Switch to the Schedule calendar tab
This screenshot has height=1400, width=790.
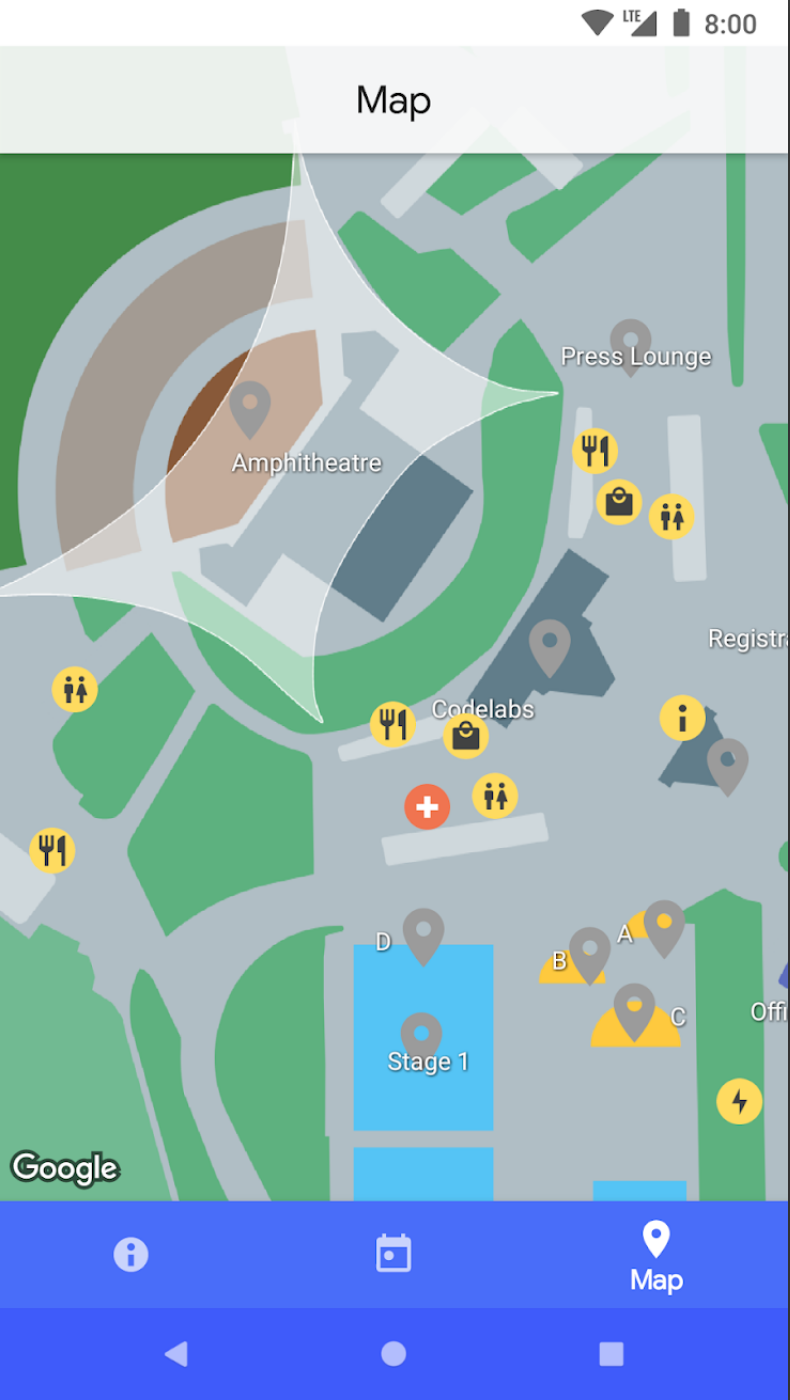click(393, 1253)
